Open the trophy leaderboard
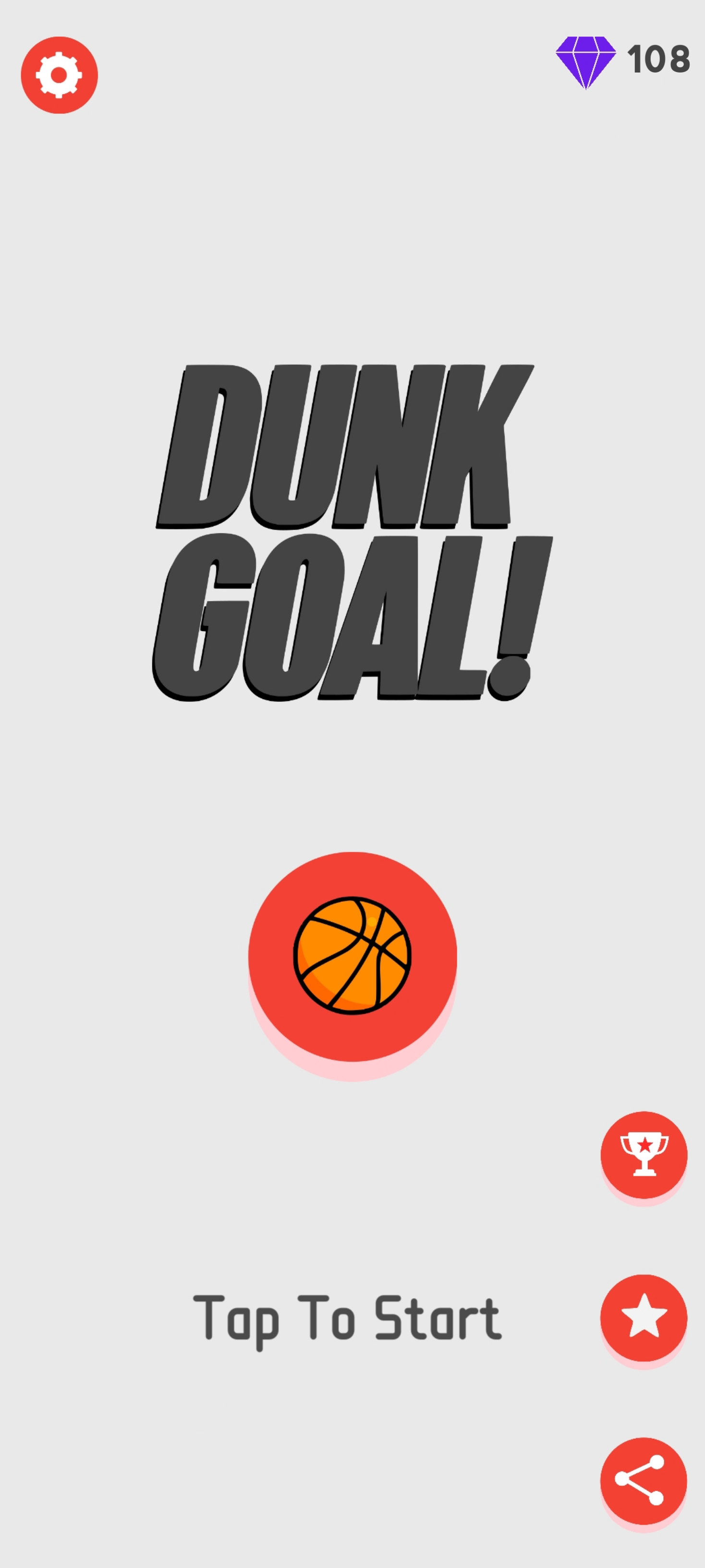 coord(644,1154)
